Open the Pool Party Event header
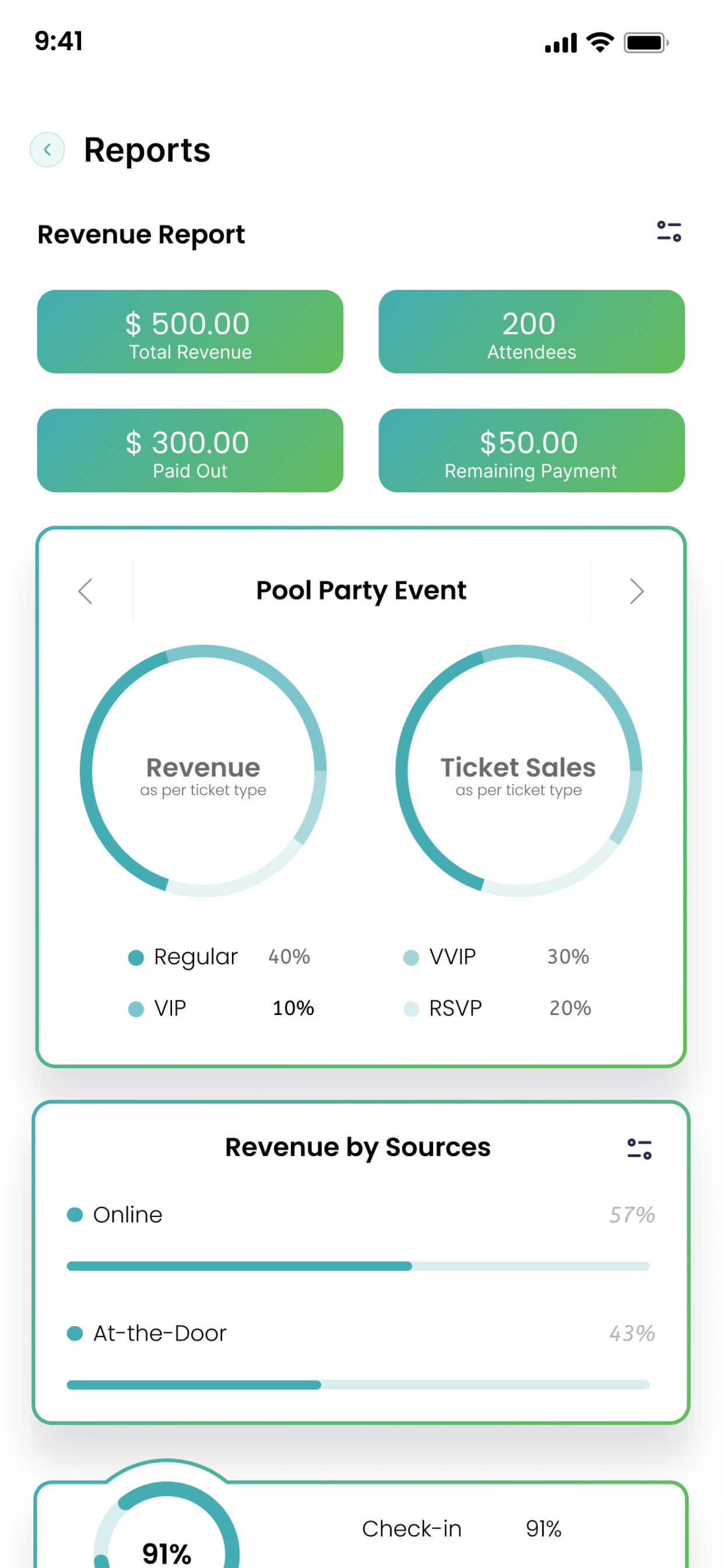This screenshot has width=724, height=1568. (x=361, y=590)
